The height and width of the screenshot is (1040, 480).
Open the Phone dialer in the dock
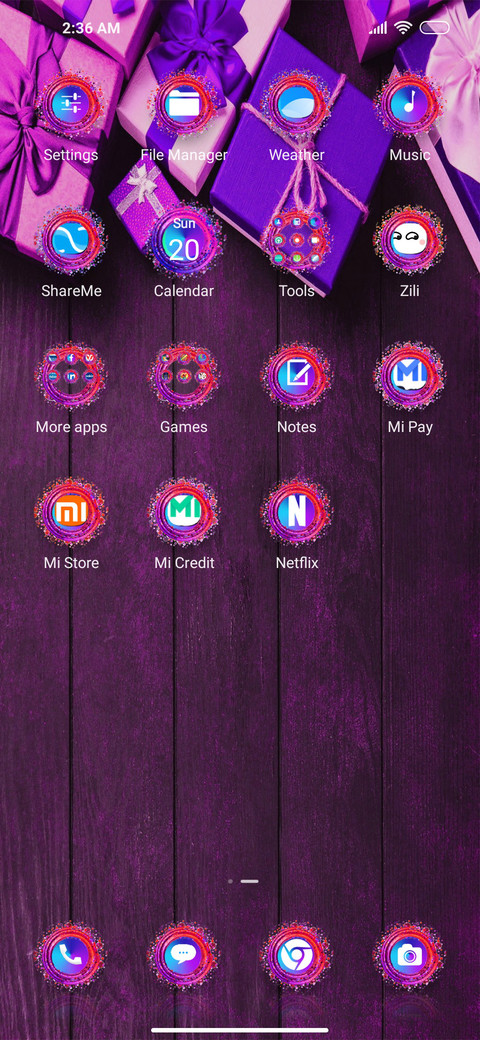coord(70,956)
